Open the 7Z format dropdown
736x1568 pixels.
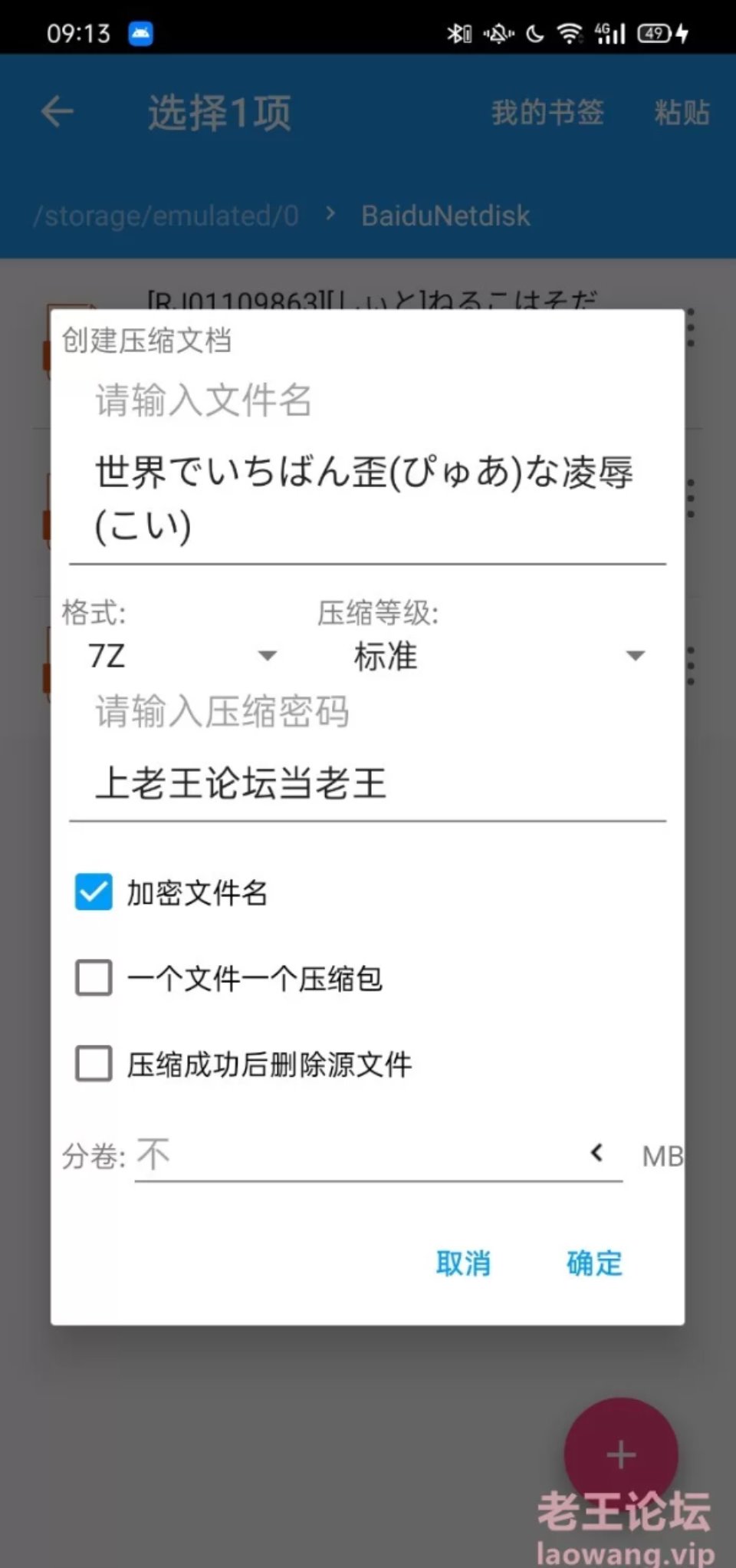[x=182, y=656]
